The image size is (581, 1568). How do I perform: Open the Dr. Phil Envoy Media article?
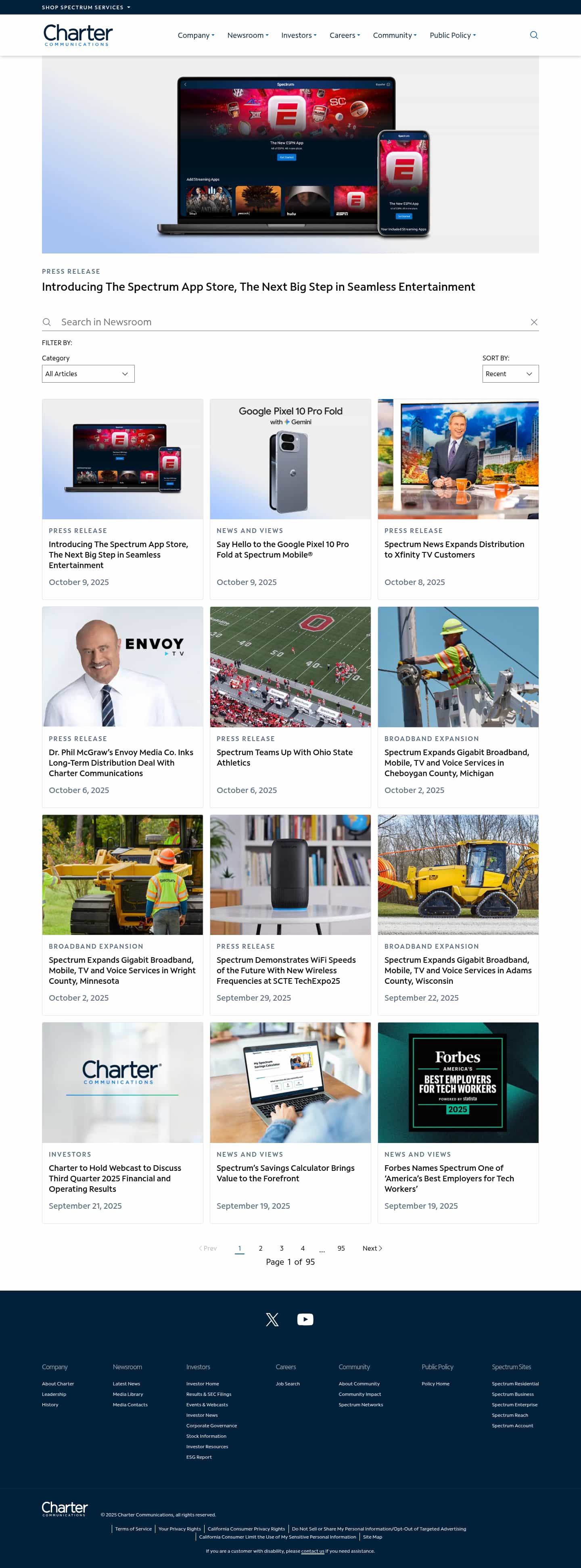(x=121, y=762)
